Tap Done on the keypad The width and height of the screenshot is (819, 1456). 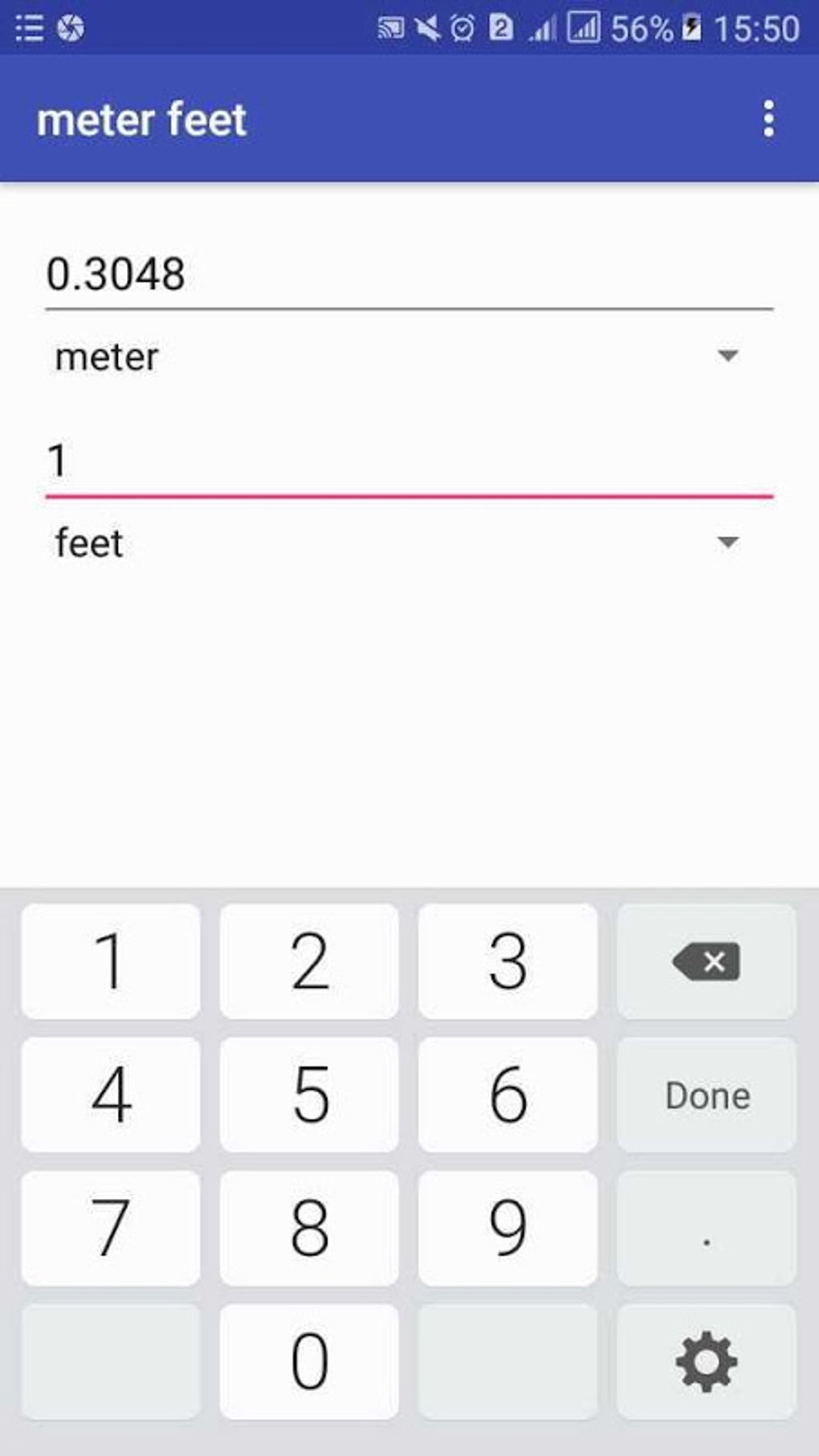coord(707,1094)
